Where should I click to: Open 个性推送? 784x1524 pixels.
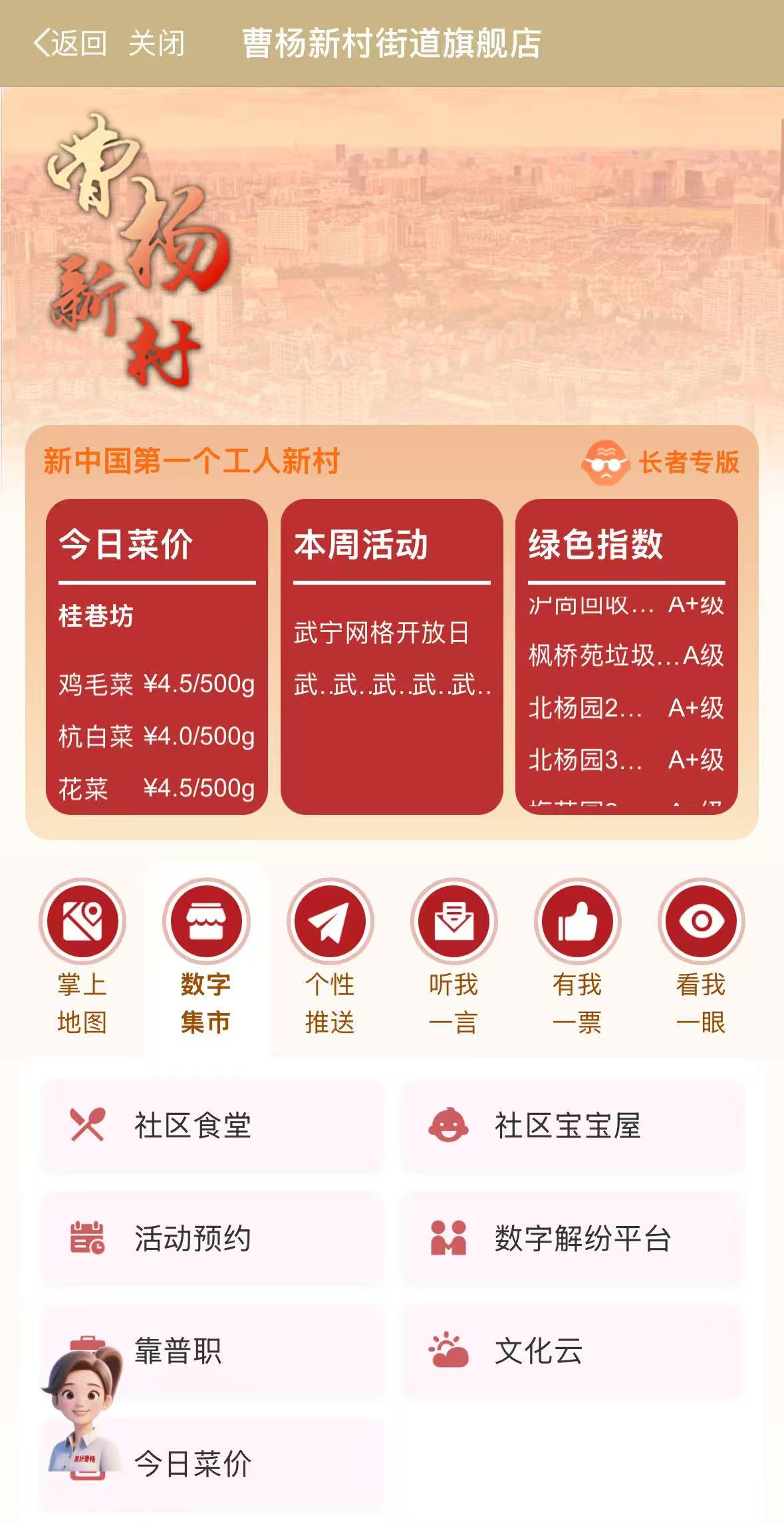pyautogui.click(x=330, y=957)
